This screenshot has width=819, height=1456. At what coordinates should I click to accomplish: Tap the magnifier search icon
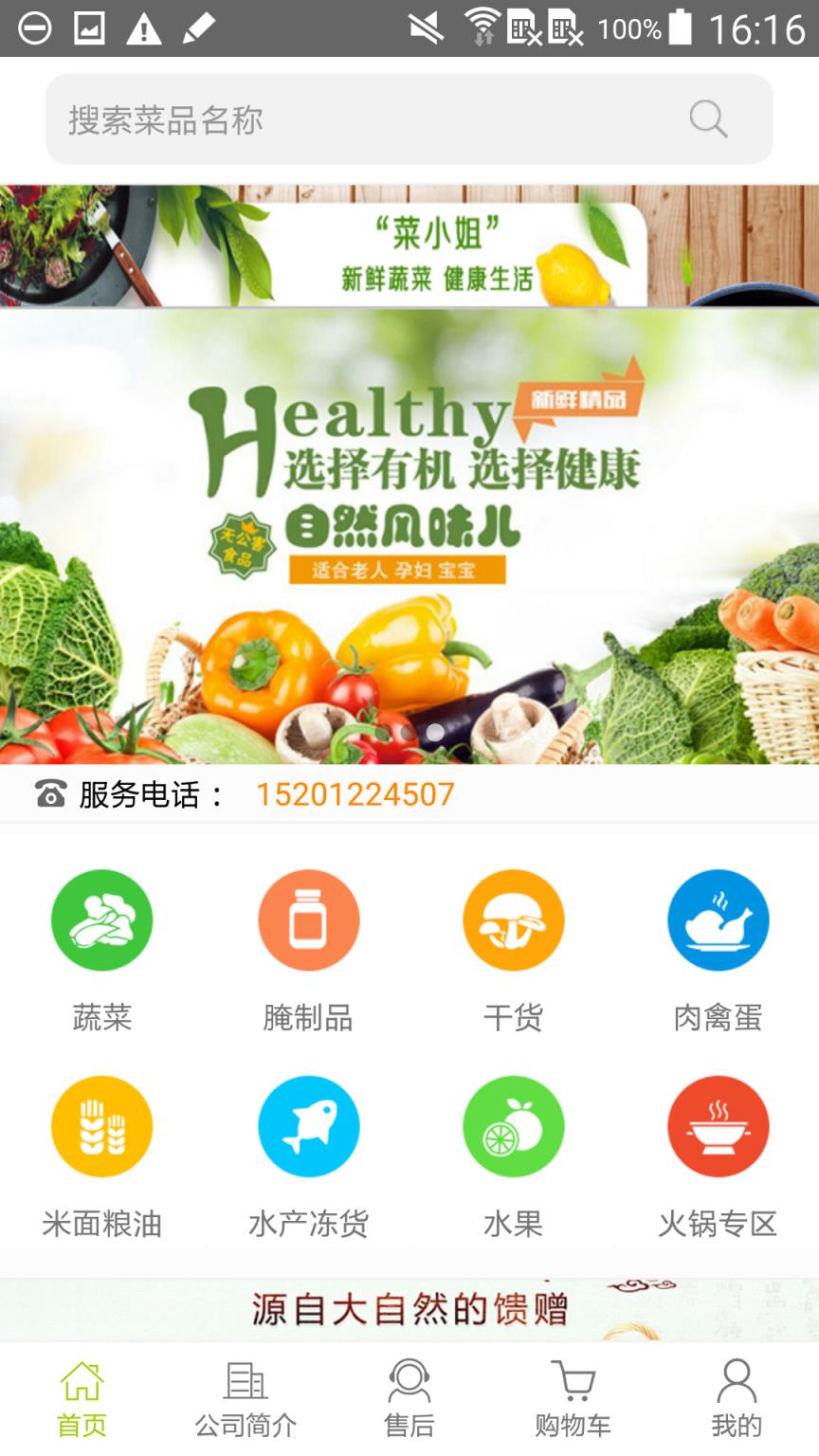click(x=708, y=120)
